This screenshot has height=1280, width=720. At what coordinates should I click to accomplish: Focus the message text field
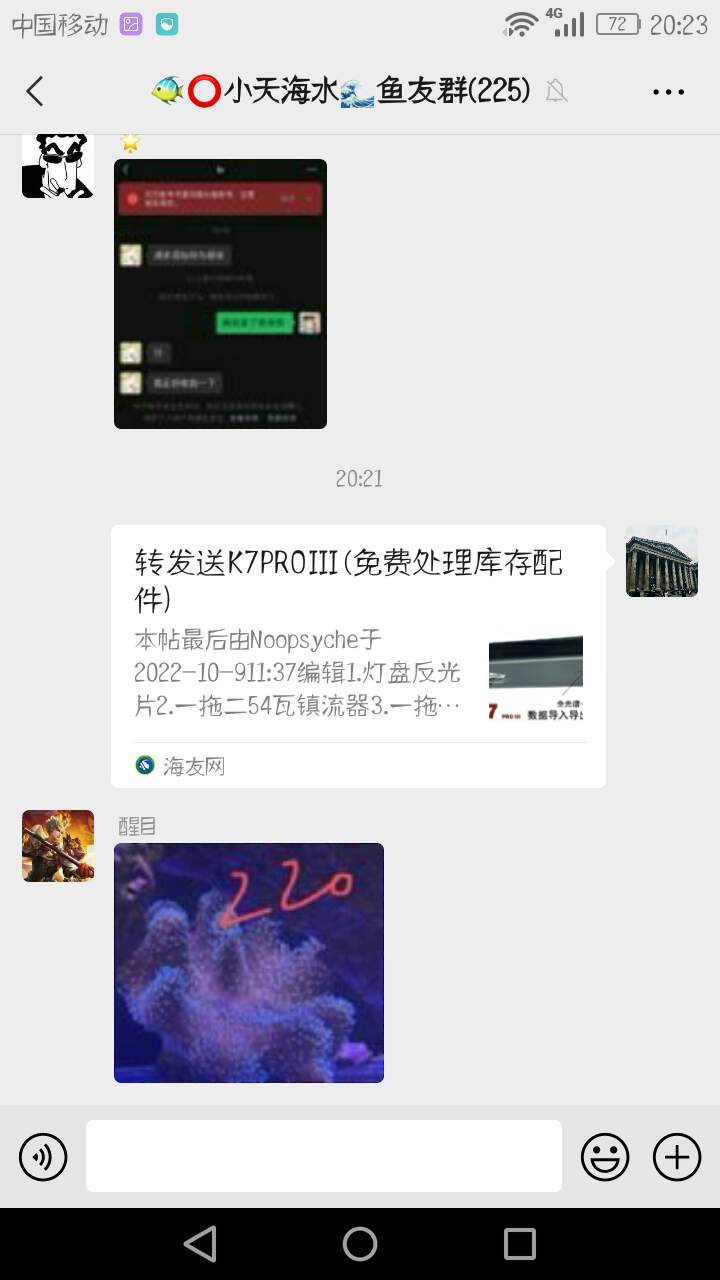click(x=323, y=1156)
